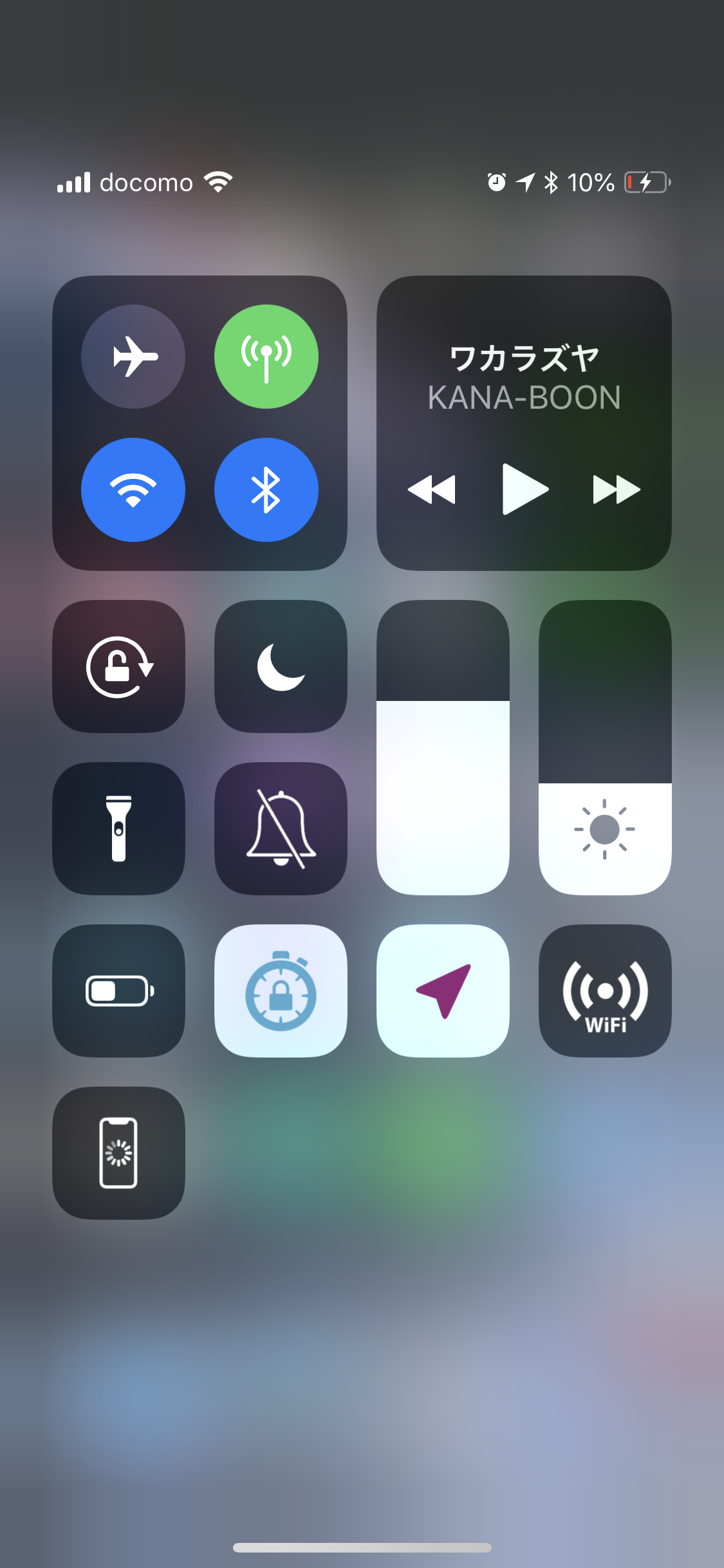
Task: Toggle Low Power Mode battery button
Action: 119,991
